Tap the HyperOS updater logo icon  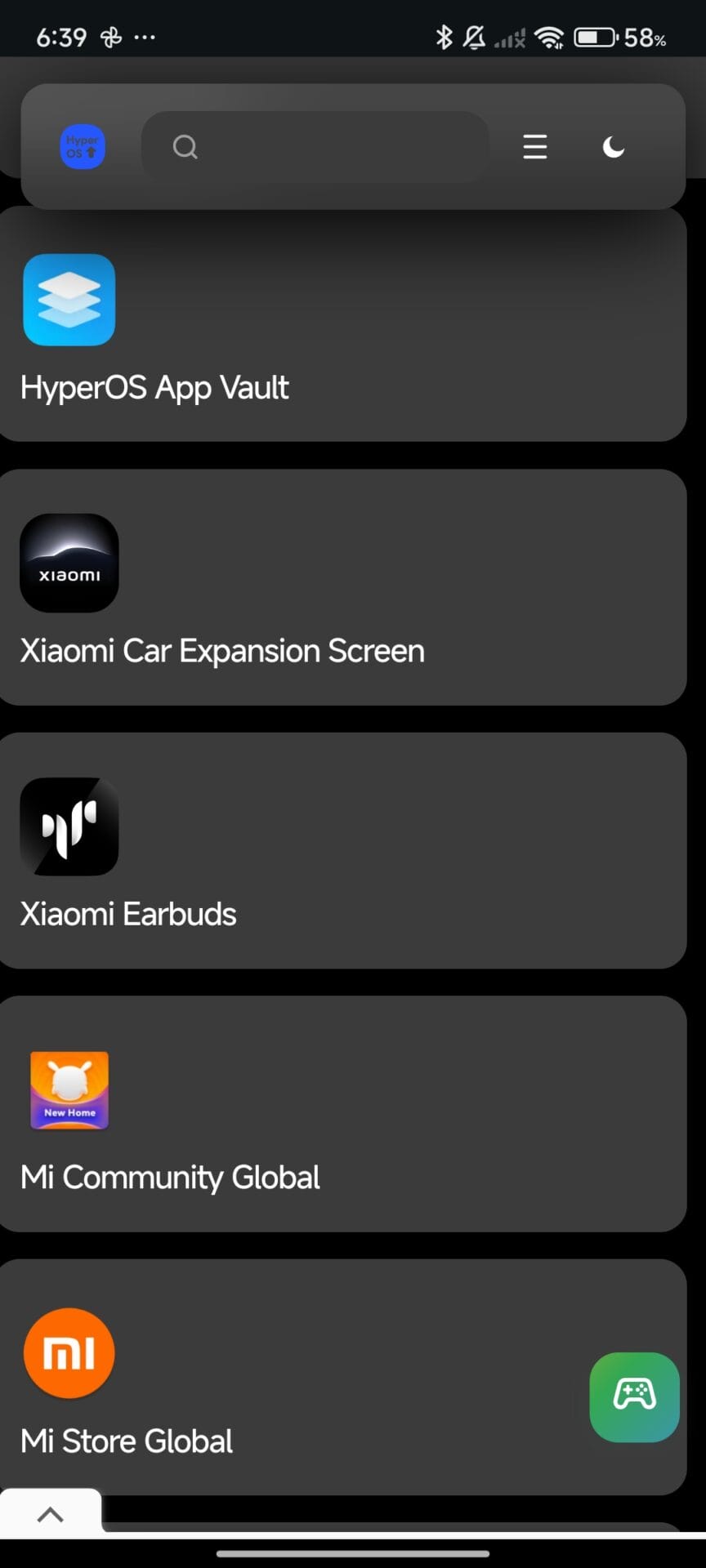click(83, 147)
